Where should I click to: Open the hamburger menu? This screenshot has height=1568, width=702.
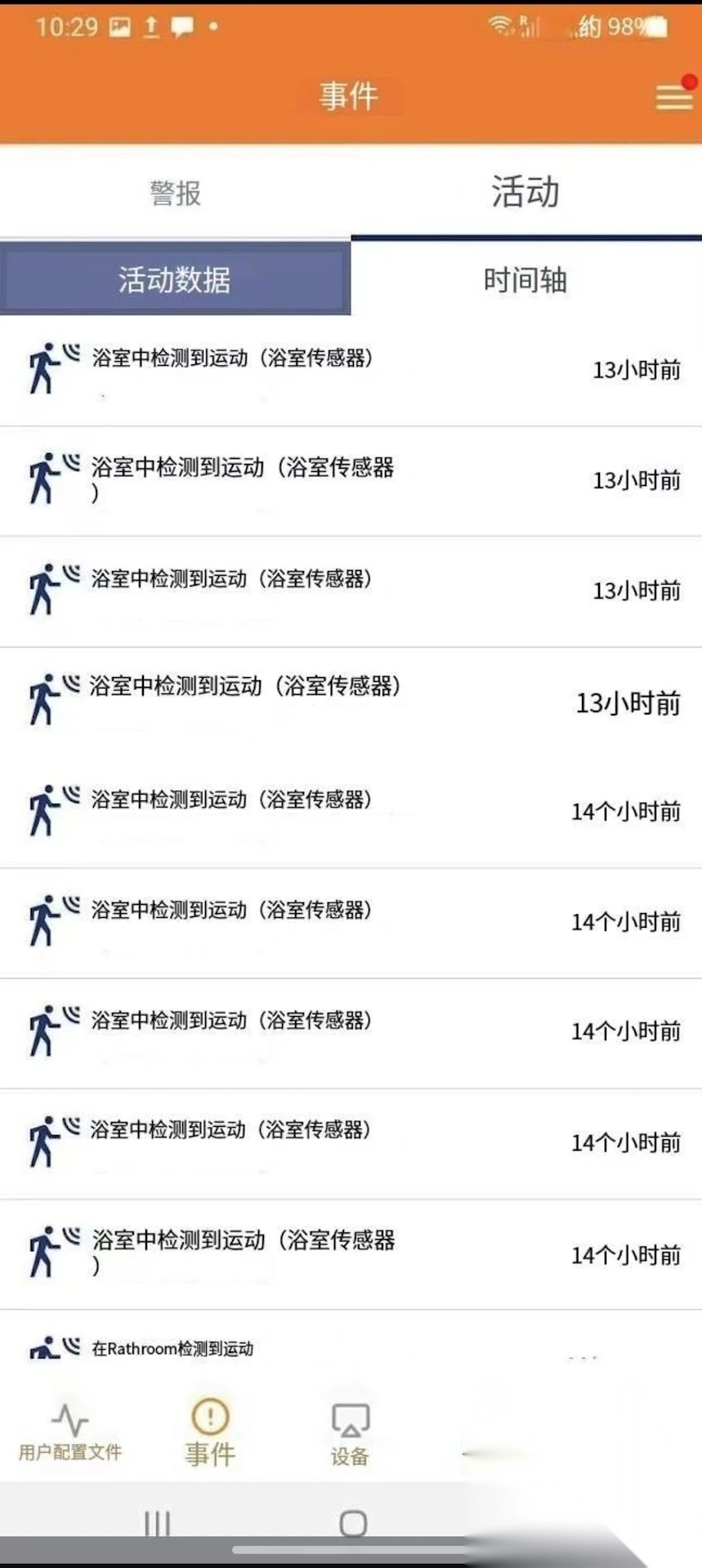pyautogui.click(x=673, y=96)
